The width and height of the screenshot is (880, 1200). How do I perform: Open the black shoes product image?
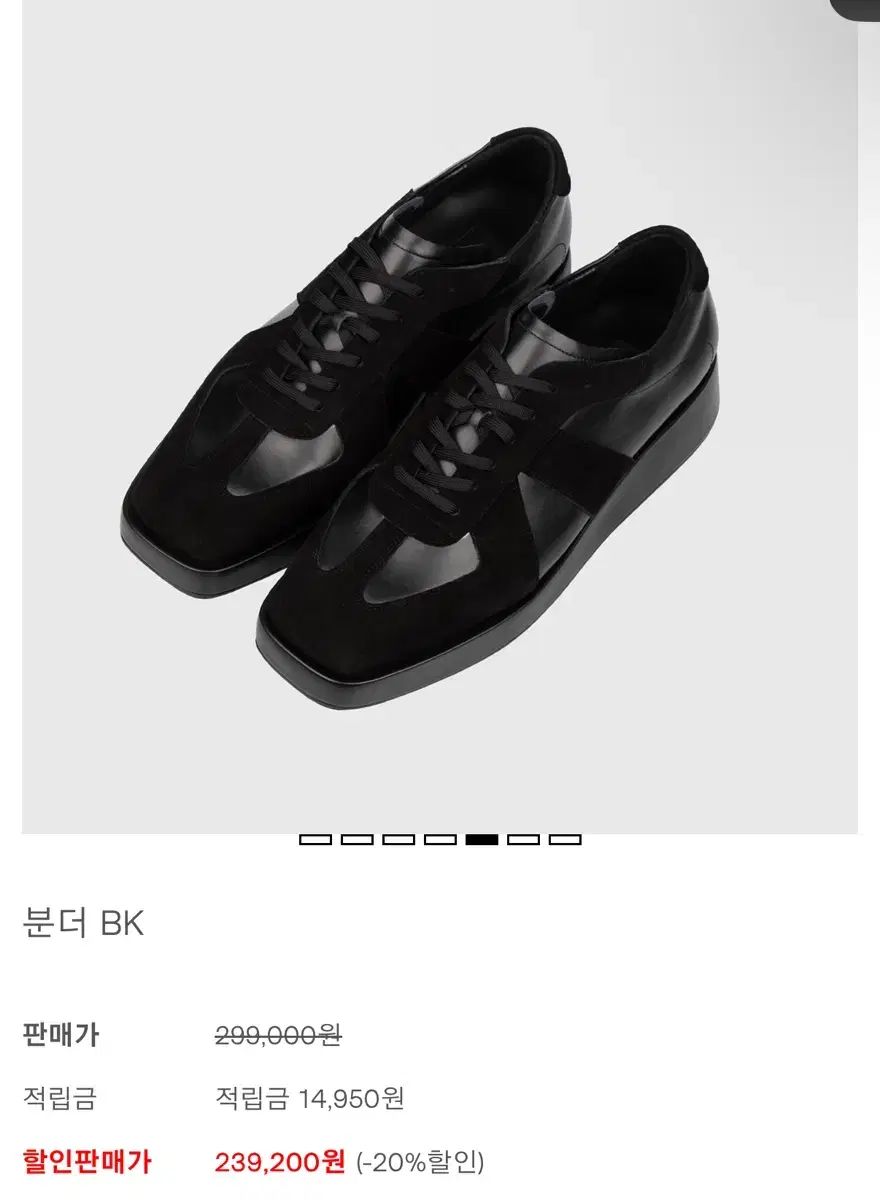pos(440,420)
